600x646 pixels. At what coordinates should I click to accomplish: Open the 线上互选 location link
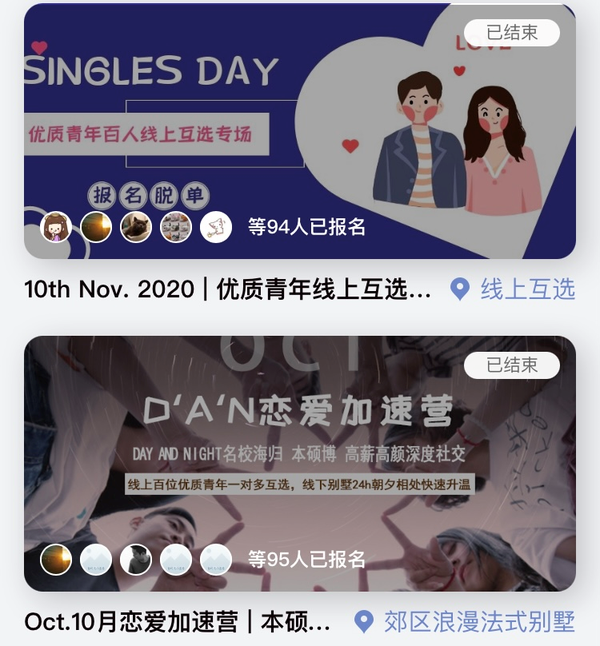click(514, 290)
